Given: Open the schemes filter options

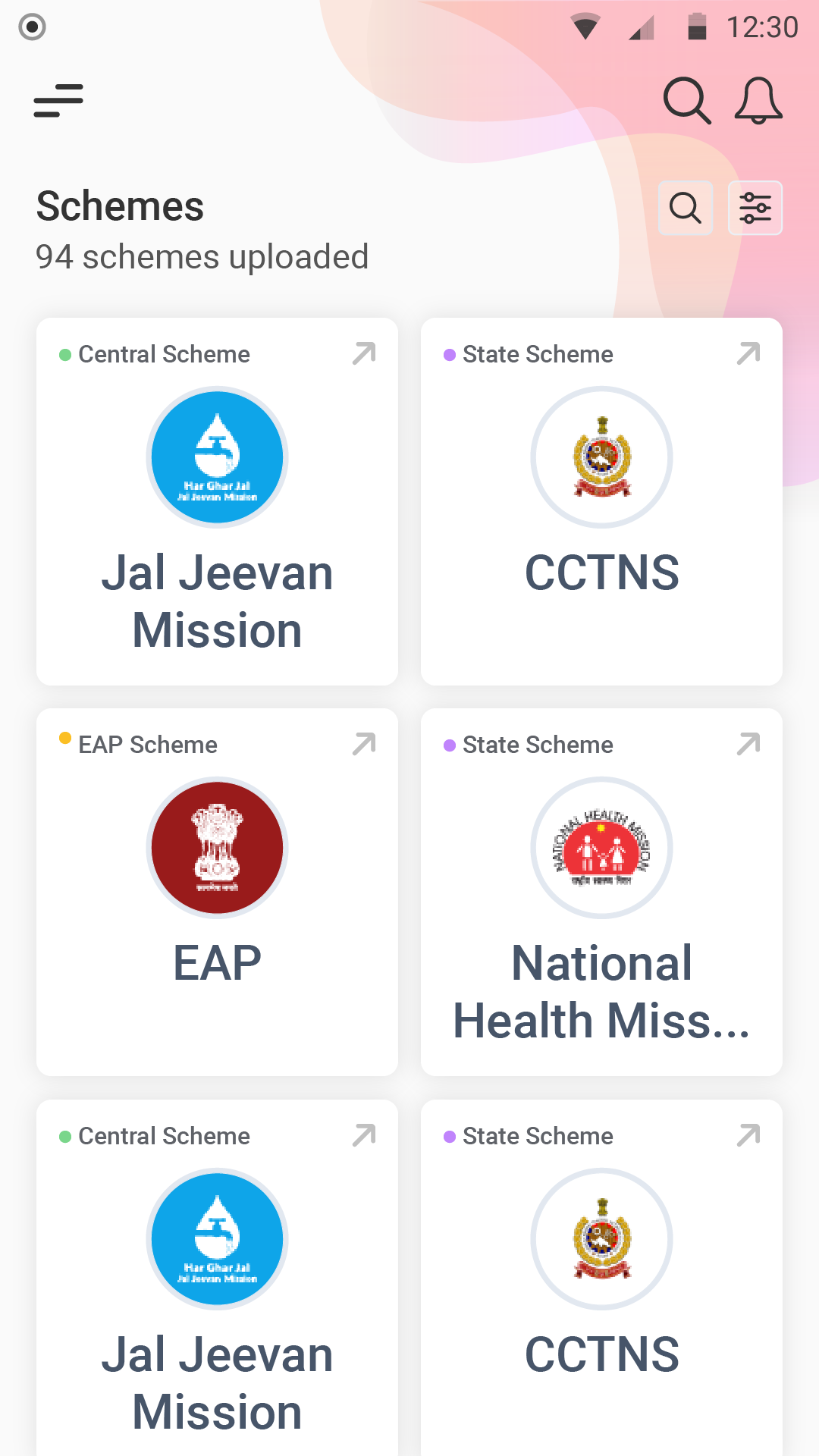Looking at the screenshot, I should pyautogui.click(x=755, y=208).
